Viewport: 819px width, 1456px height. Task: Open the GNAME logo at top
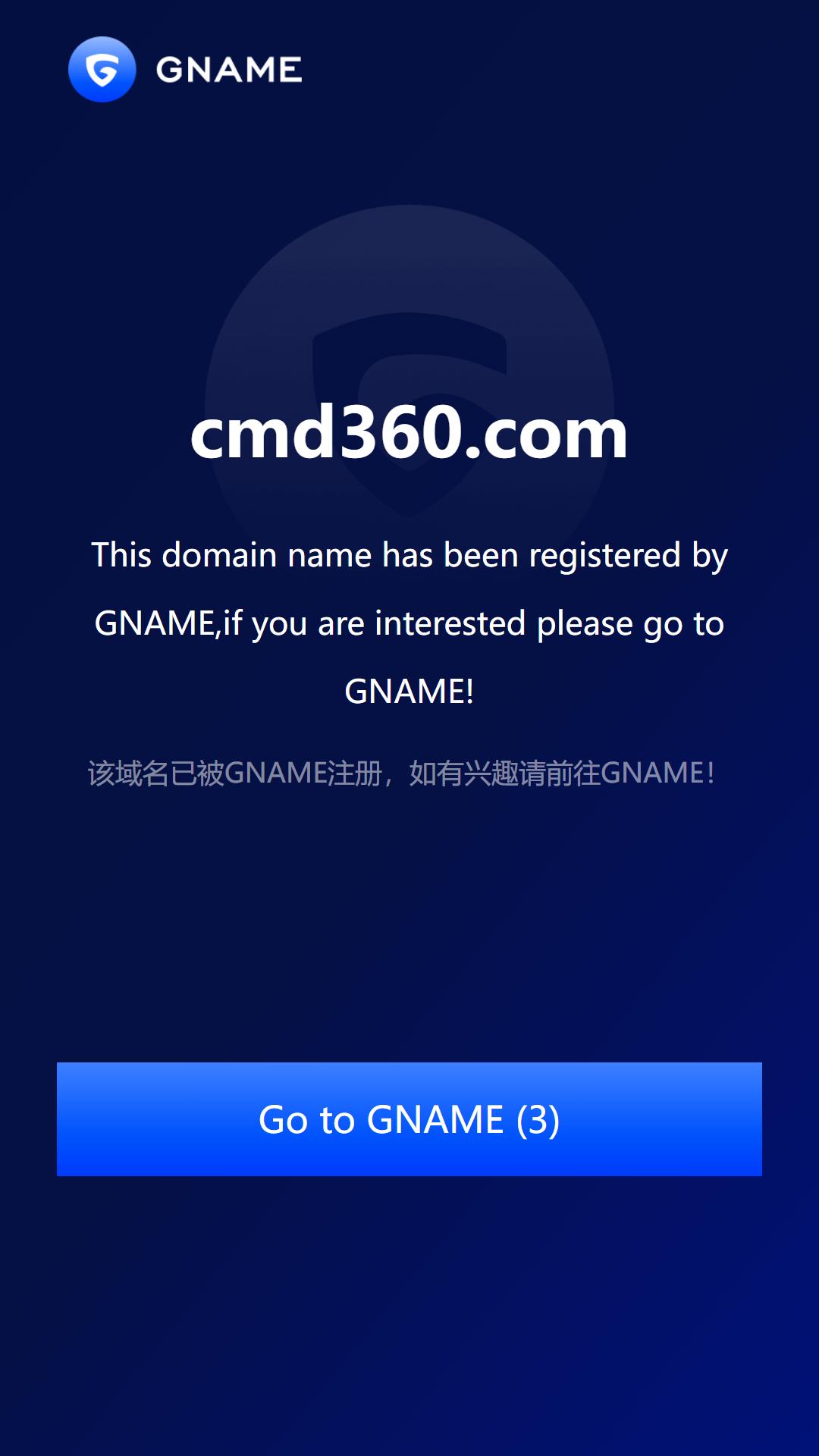click(185, 69)
